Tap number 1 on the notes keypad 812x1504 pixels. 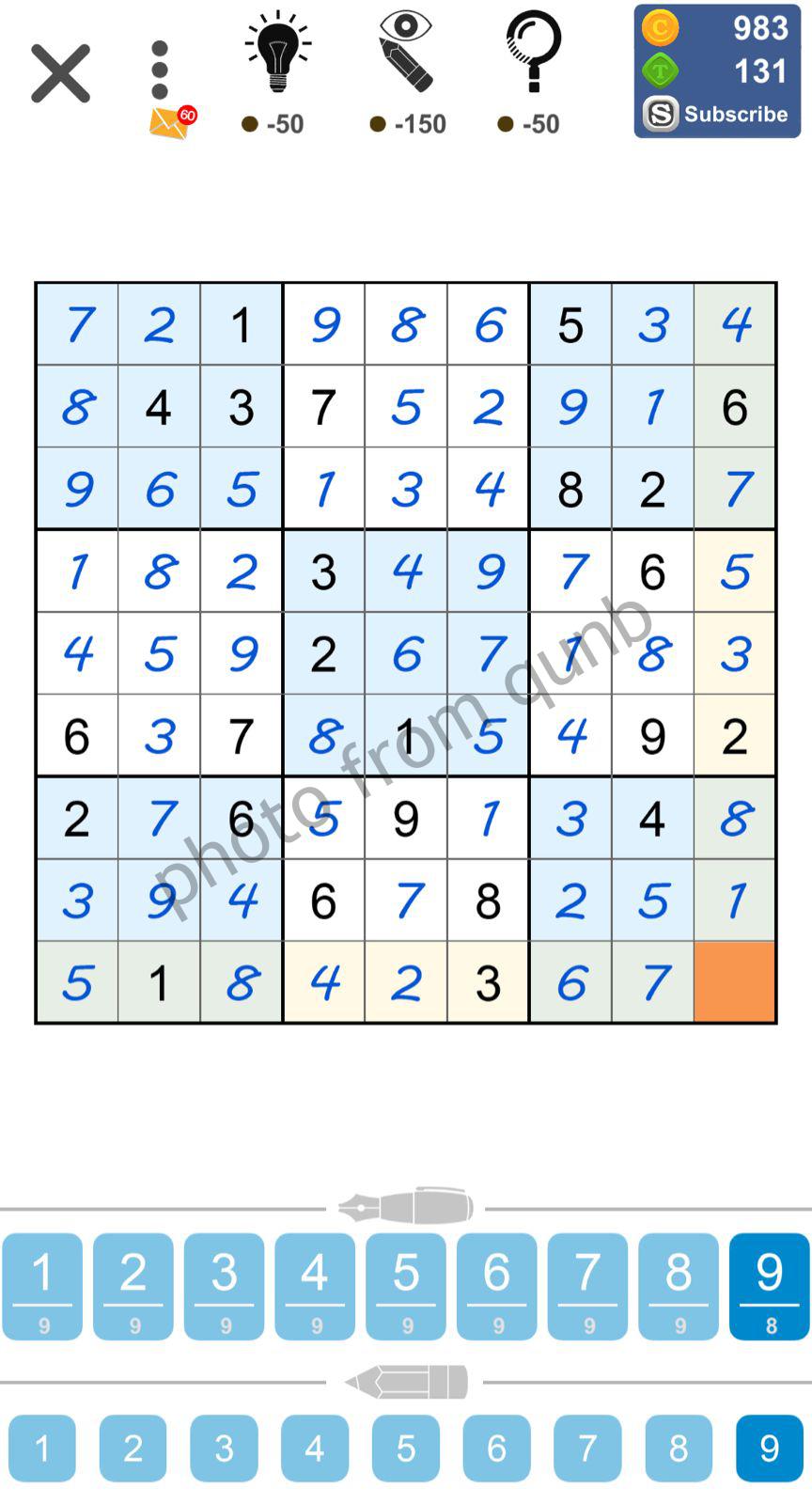pos(41,1449)
